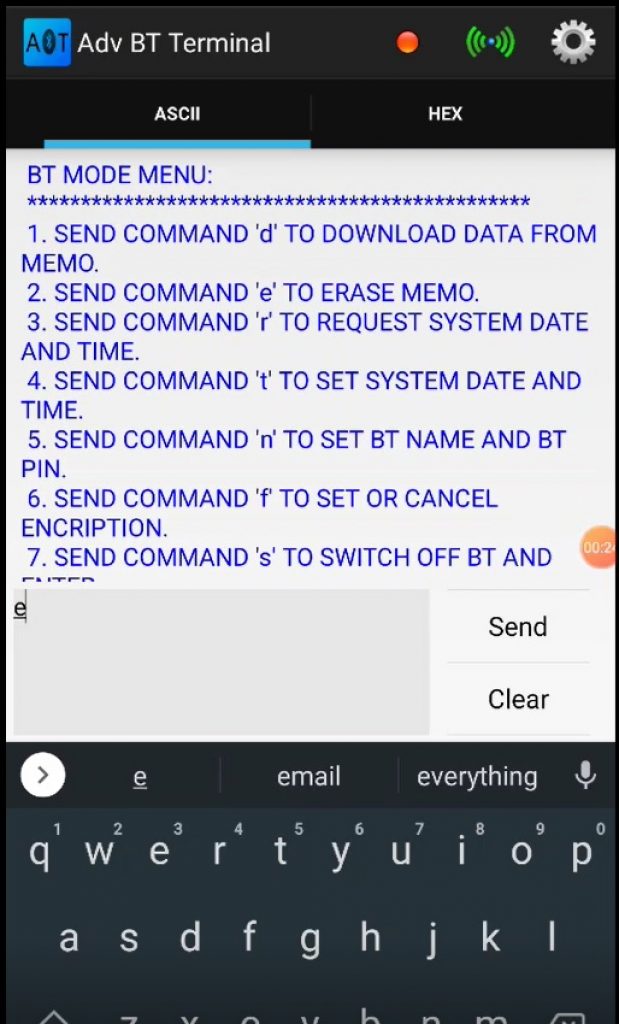Open the floating screen recorder timer bubble

click(600, 548)
